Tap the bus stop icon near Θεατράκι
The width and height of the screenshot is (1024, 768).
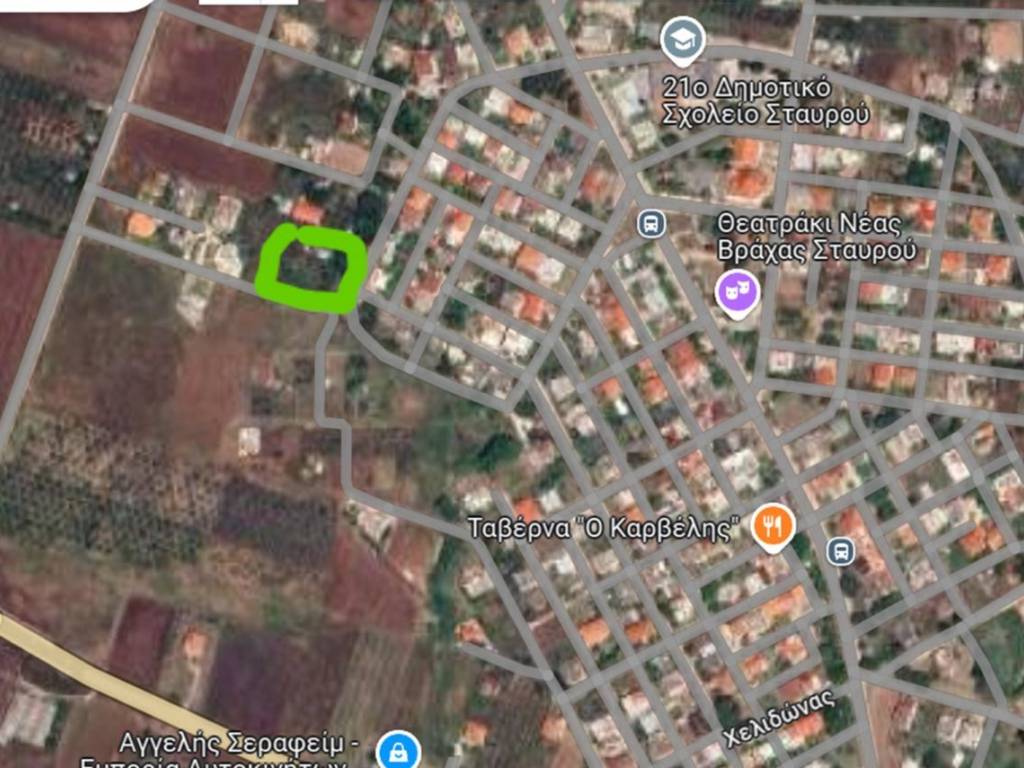click(x=651, y=223)
